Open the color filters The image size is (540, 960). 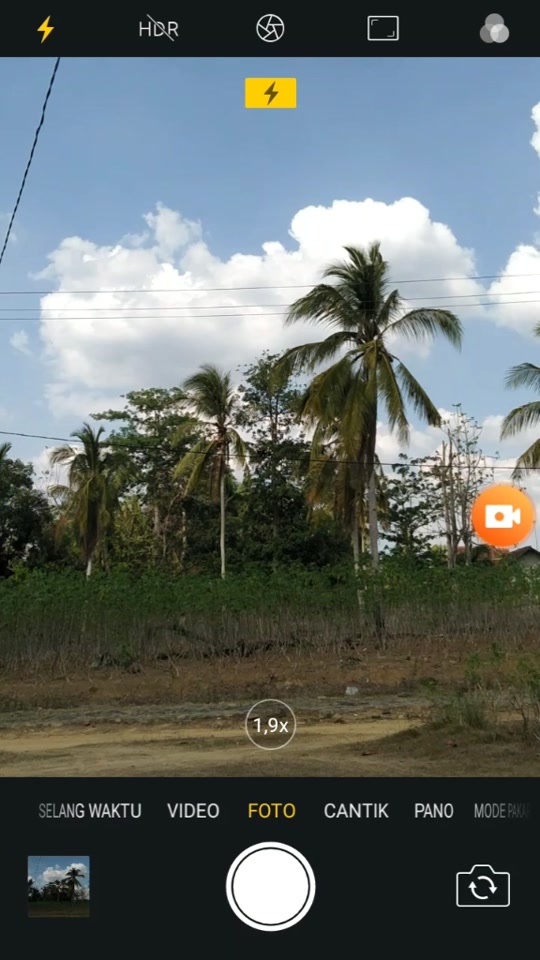pos(494,28)
